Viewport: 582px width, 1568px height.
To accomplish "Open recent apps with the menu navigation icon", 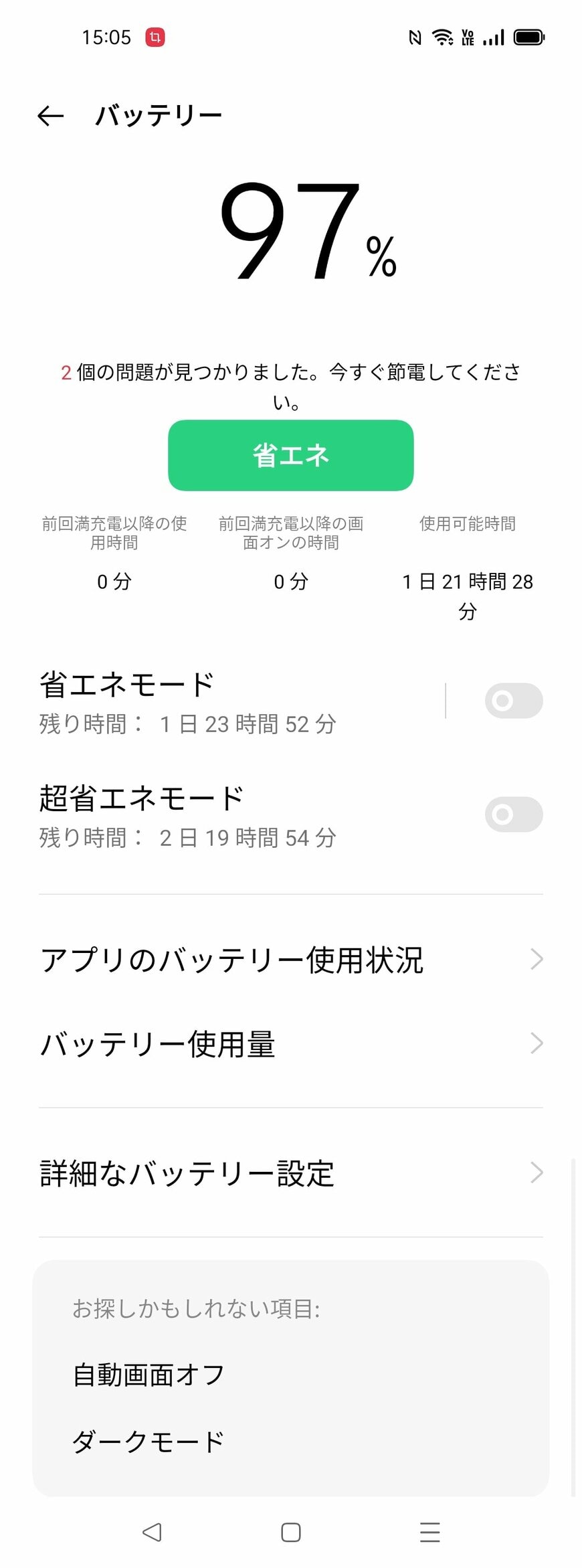I will pos(430,1533).
